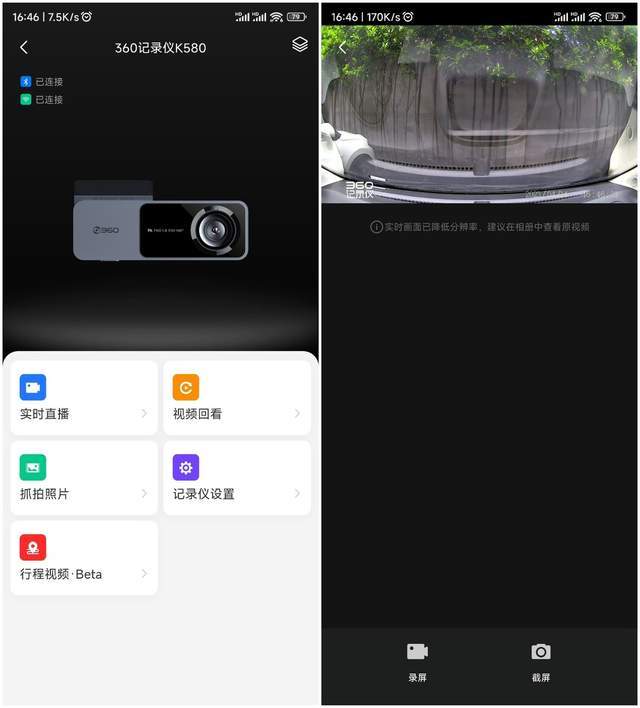The image size is (640, 708).
Task: Open 抓拍照片 captured photos
Action: [84, 478]
